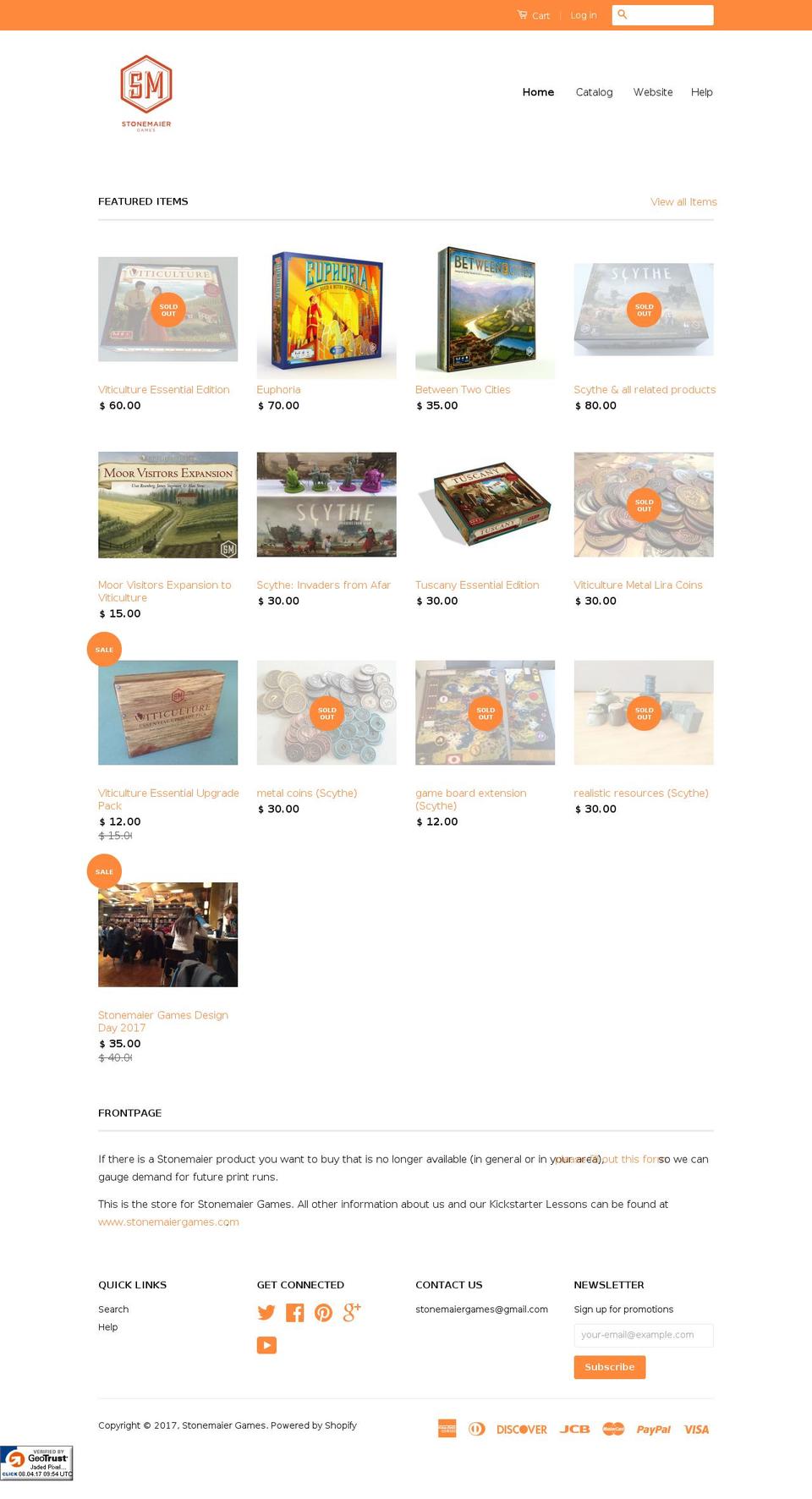Click the search magnifier icon

pyautogui.click(x=623, y=15)
